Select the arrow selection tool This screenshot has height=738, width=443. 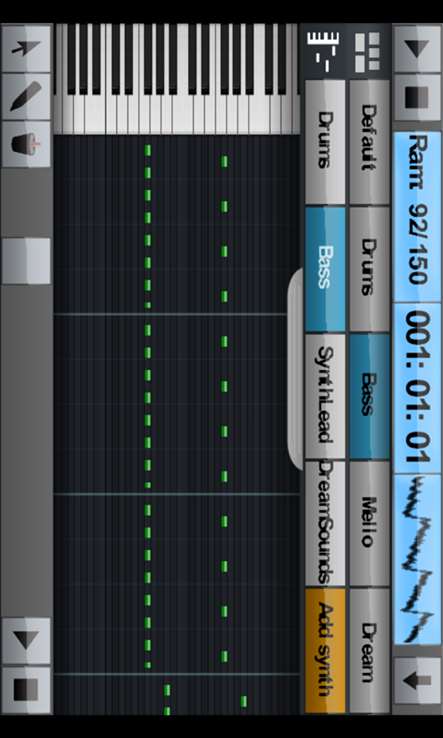[26, 48]
